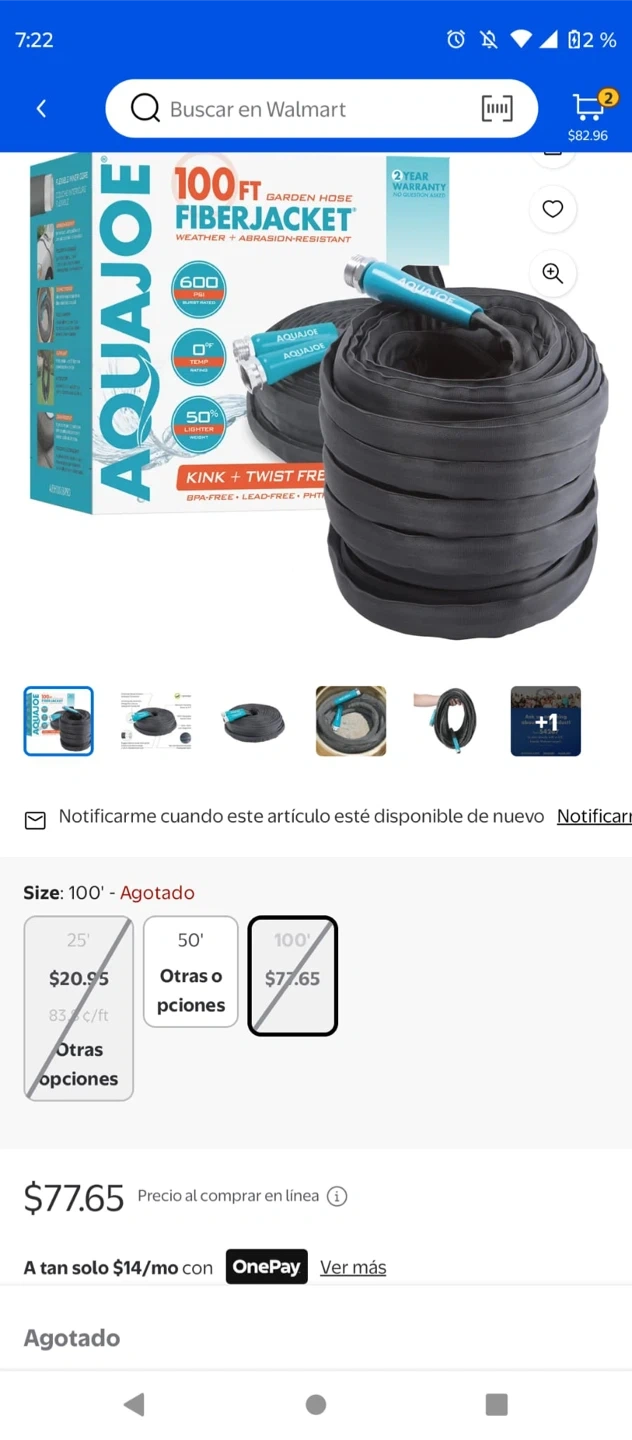Choose the 50' size option
The image size is (632, 1440).
coord(191,972)
